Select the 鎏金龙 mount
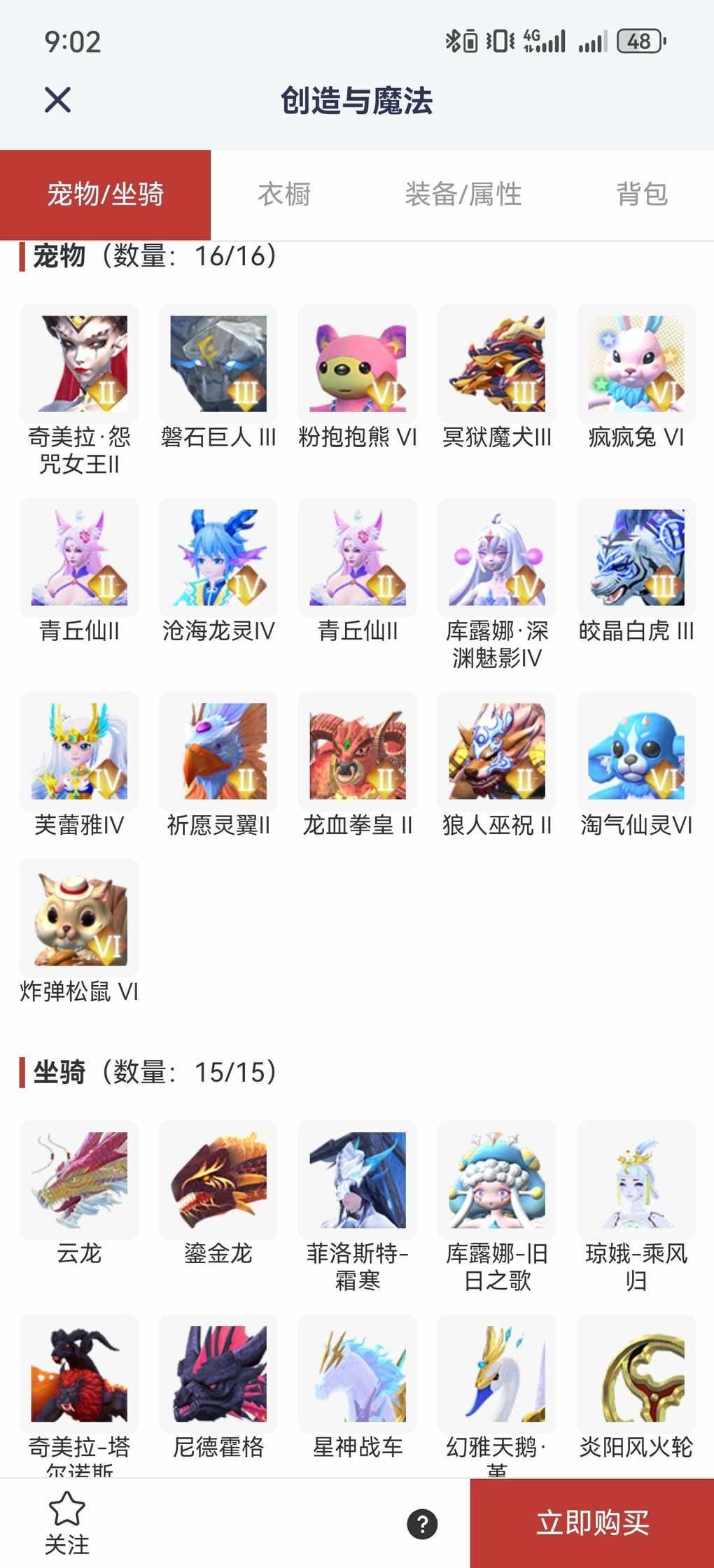 (218, 1180)
